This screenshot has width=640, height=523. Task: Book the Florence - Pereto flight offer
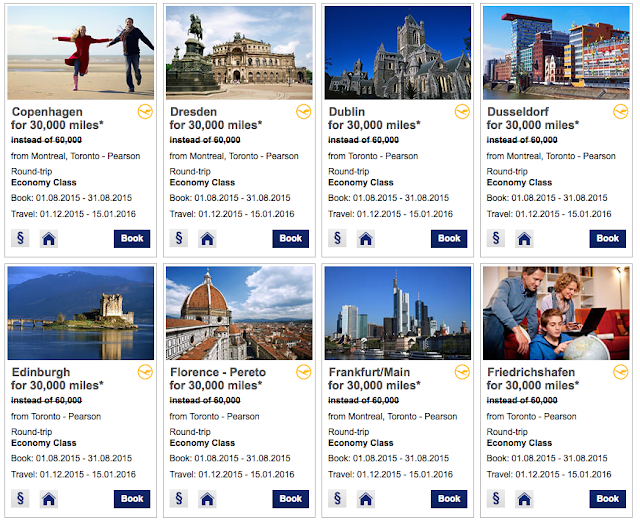(291, 498)
